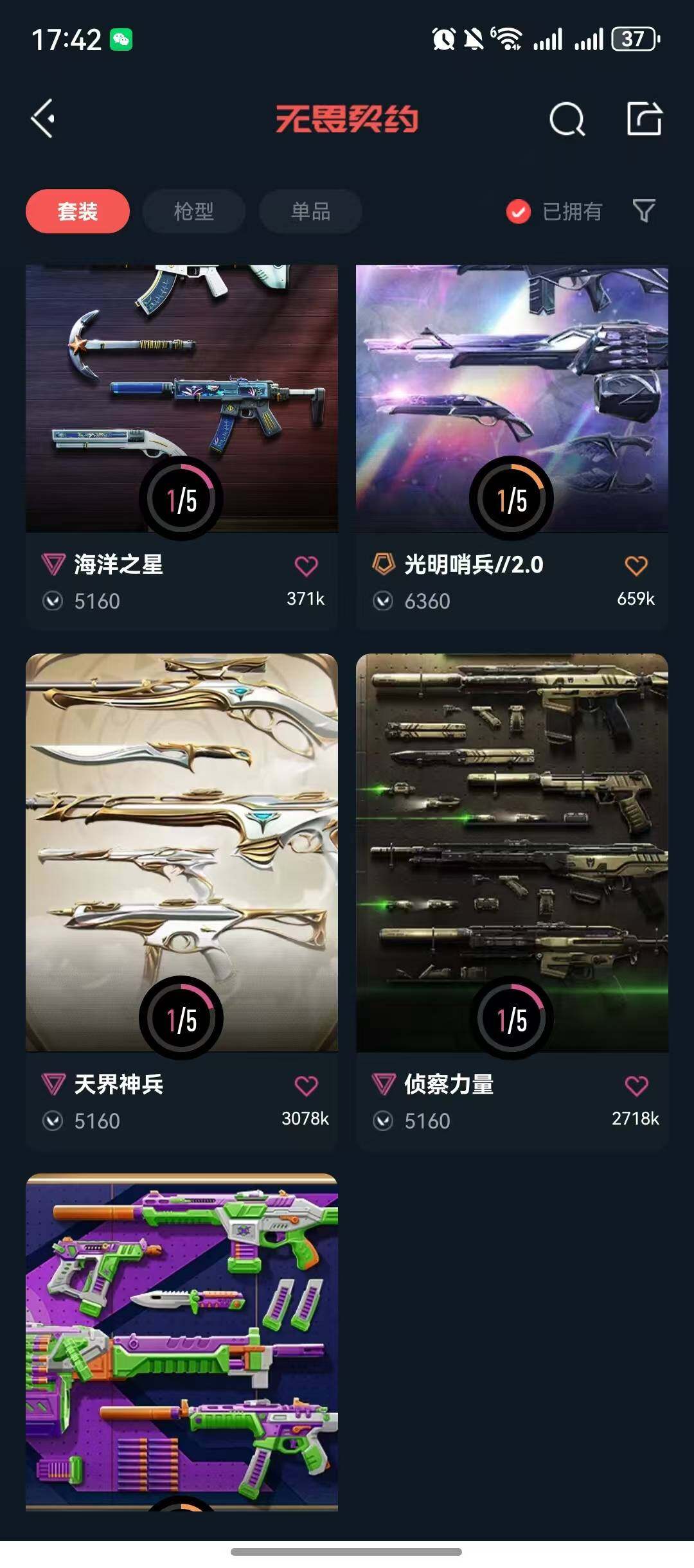
Task: Switch to the 枪型 tab
Action: (193, 211)
